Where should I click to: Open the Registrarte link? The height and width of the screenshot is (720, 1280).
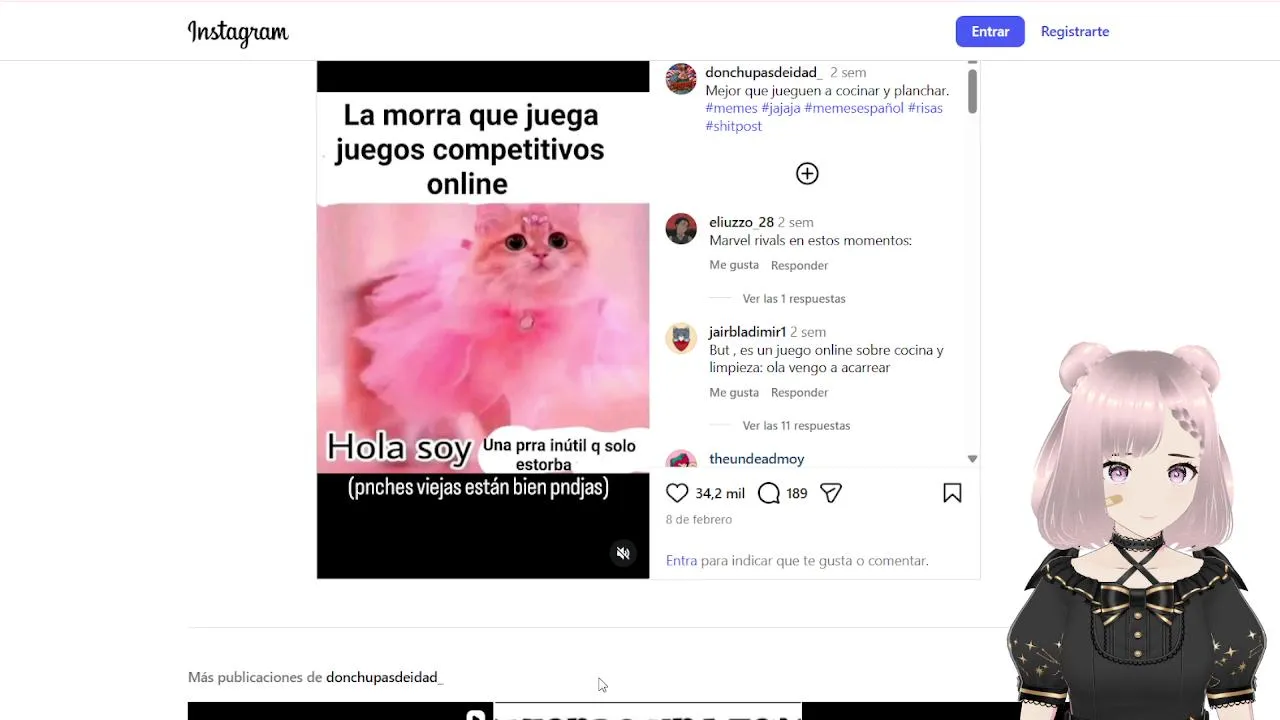(x=1074, y=31)
